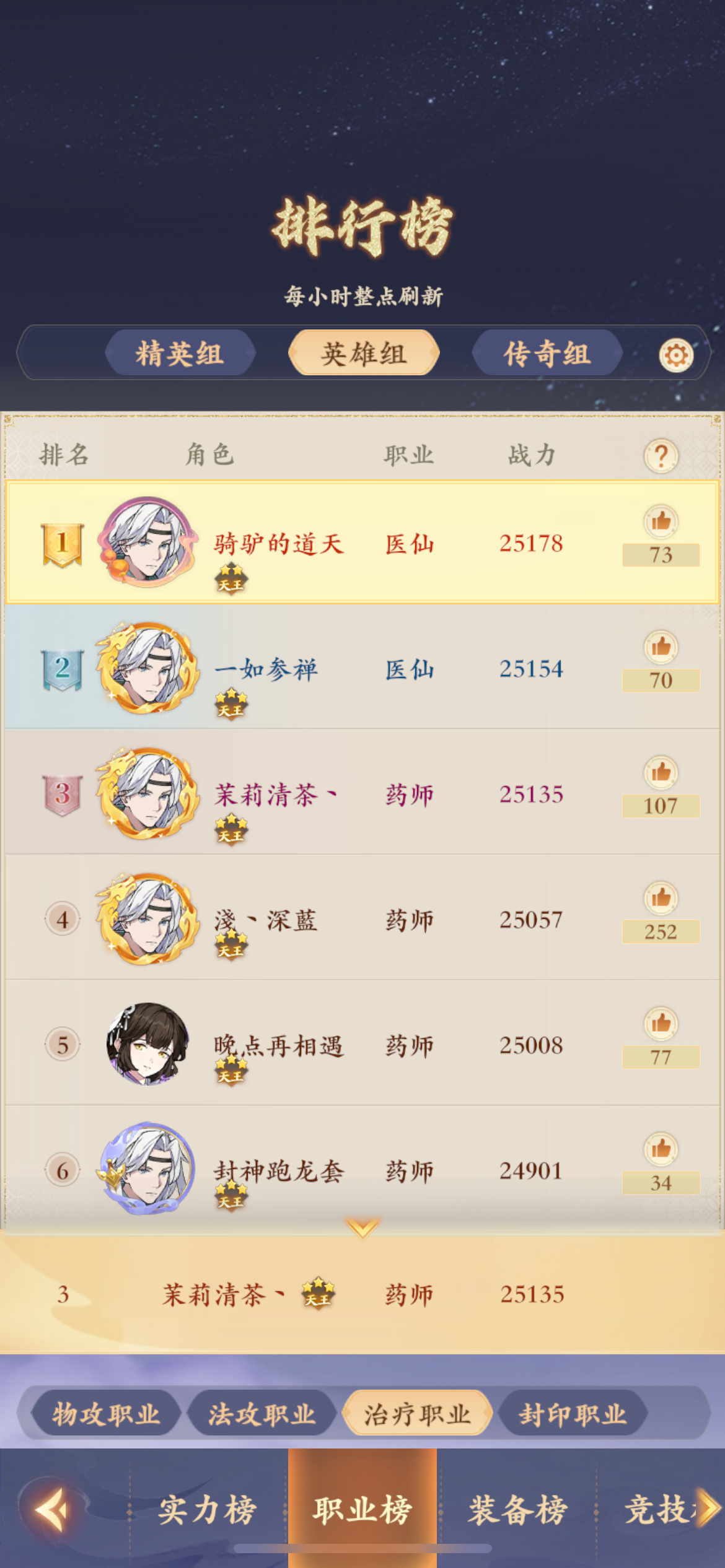Tap thumbs-up for 晚点再相遇
Screen dimensions: 725x1568
661,1024
